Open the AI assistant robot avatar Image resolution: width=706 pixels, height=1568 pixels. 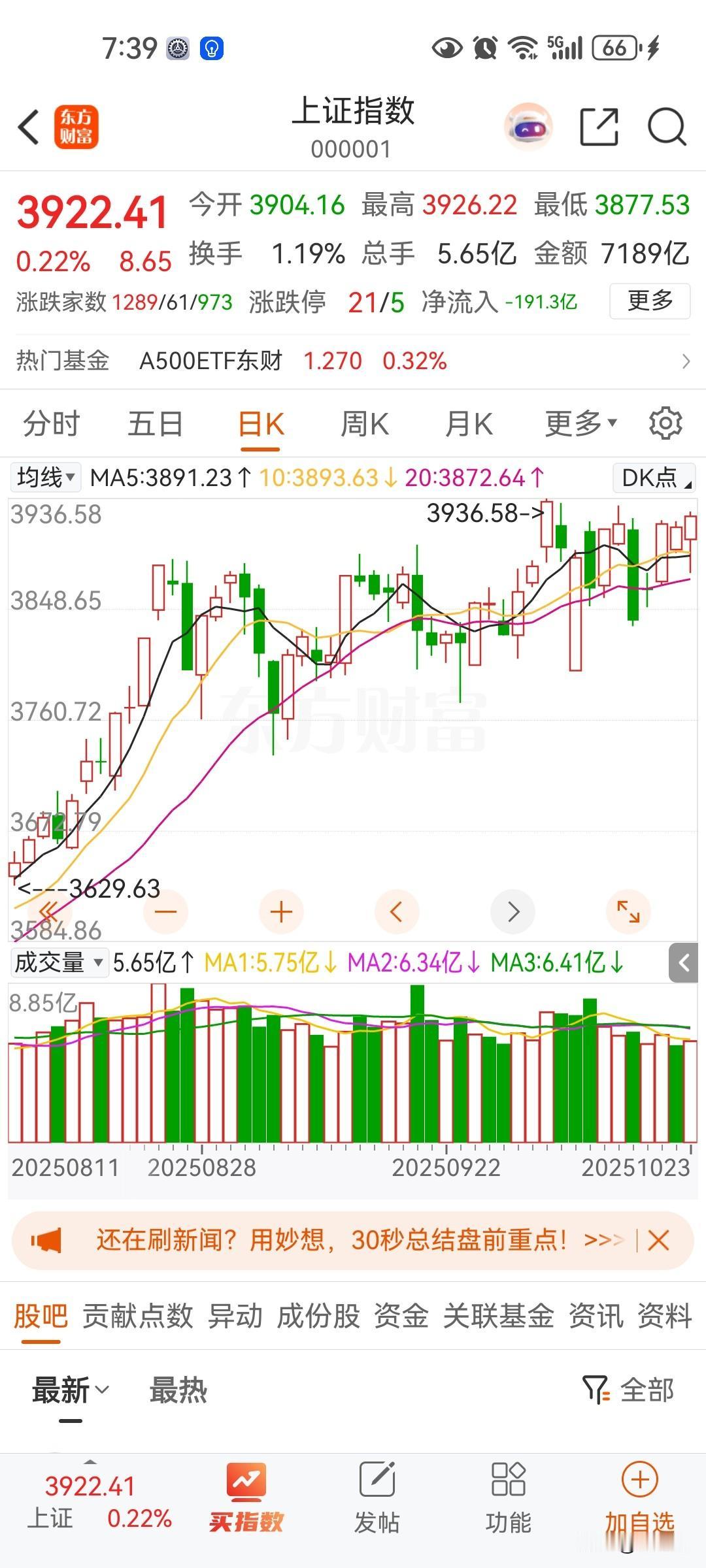click(528, 126)
